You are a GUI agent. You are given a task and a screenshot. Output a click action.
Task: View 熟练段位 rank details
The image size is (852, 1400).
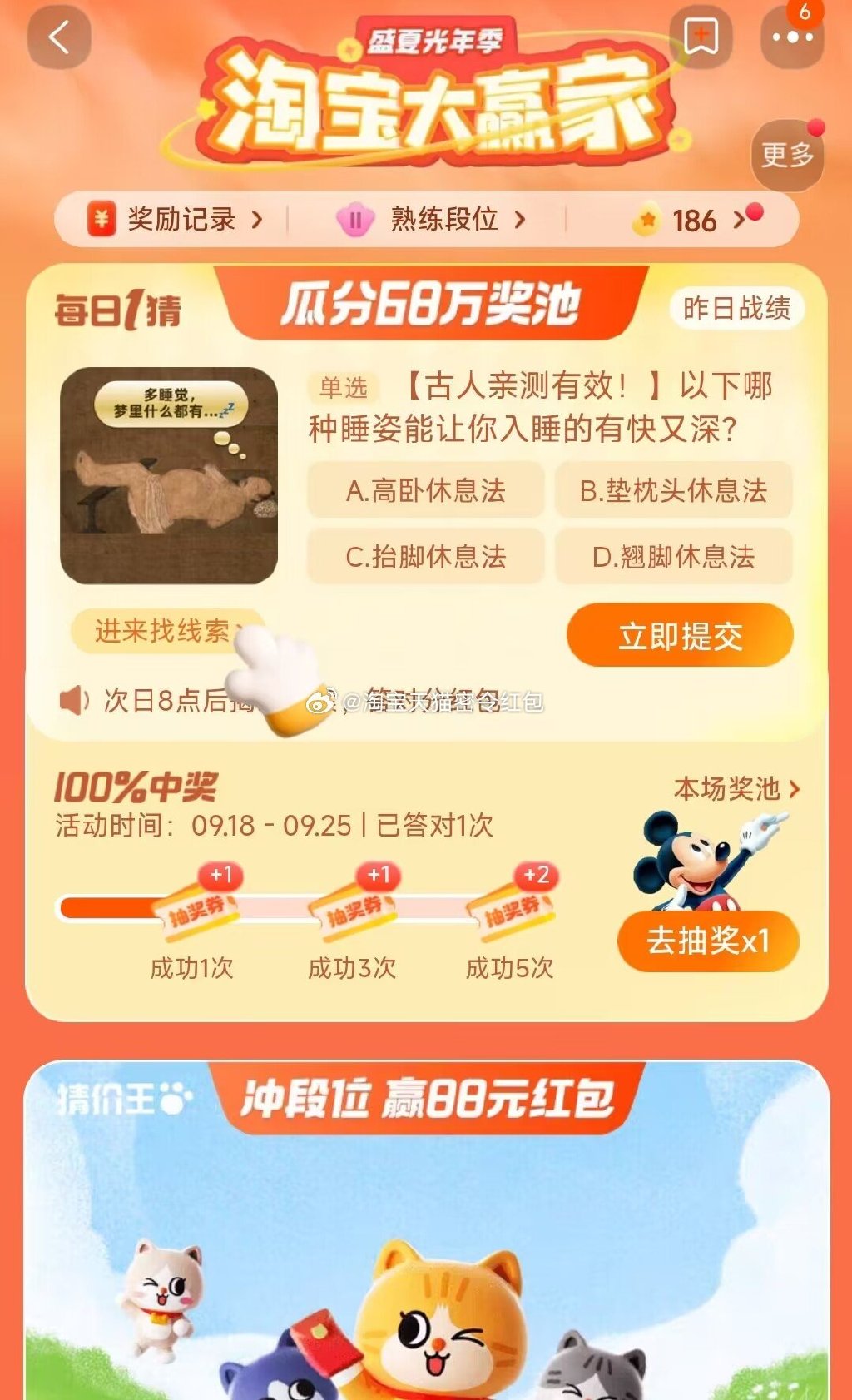point(431,220)
